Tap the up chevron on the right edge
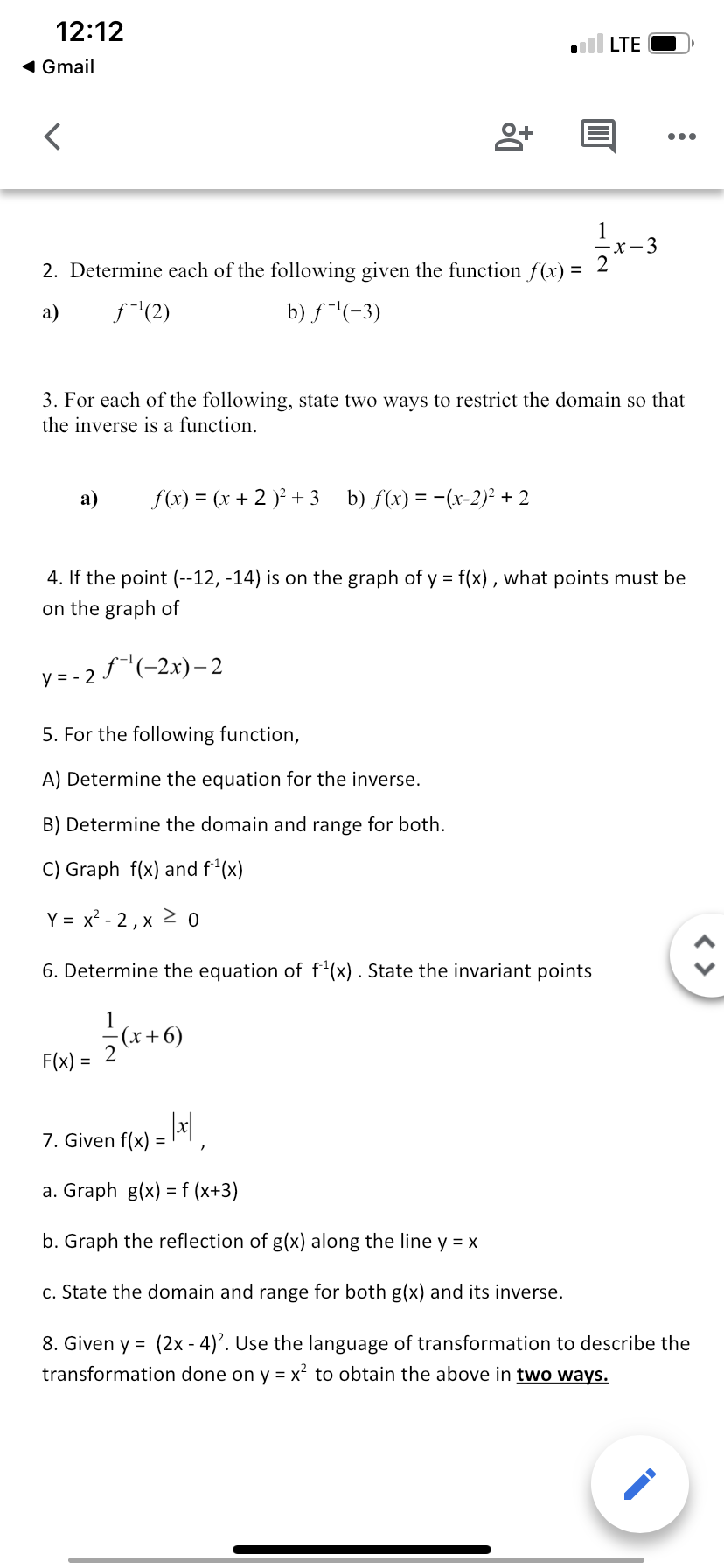Screen dimensions: 724x1568 coord(705,942)
